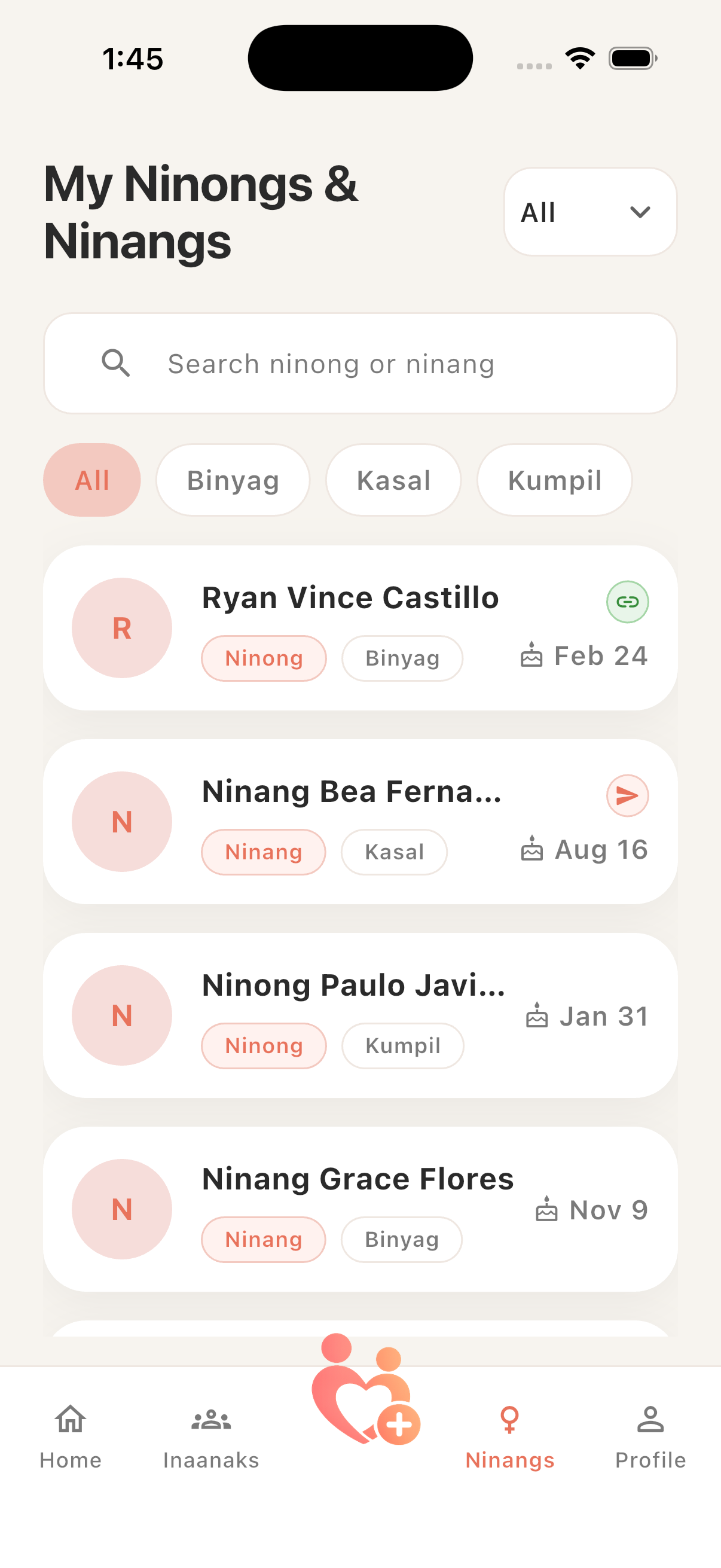Tap Ryan Vince Castillo's avatar circle
Image resolution: width=721 pixels, height=1568 pixels.
[x=122, y=627]
